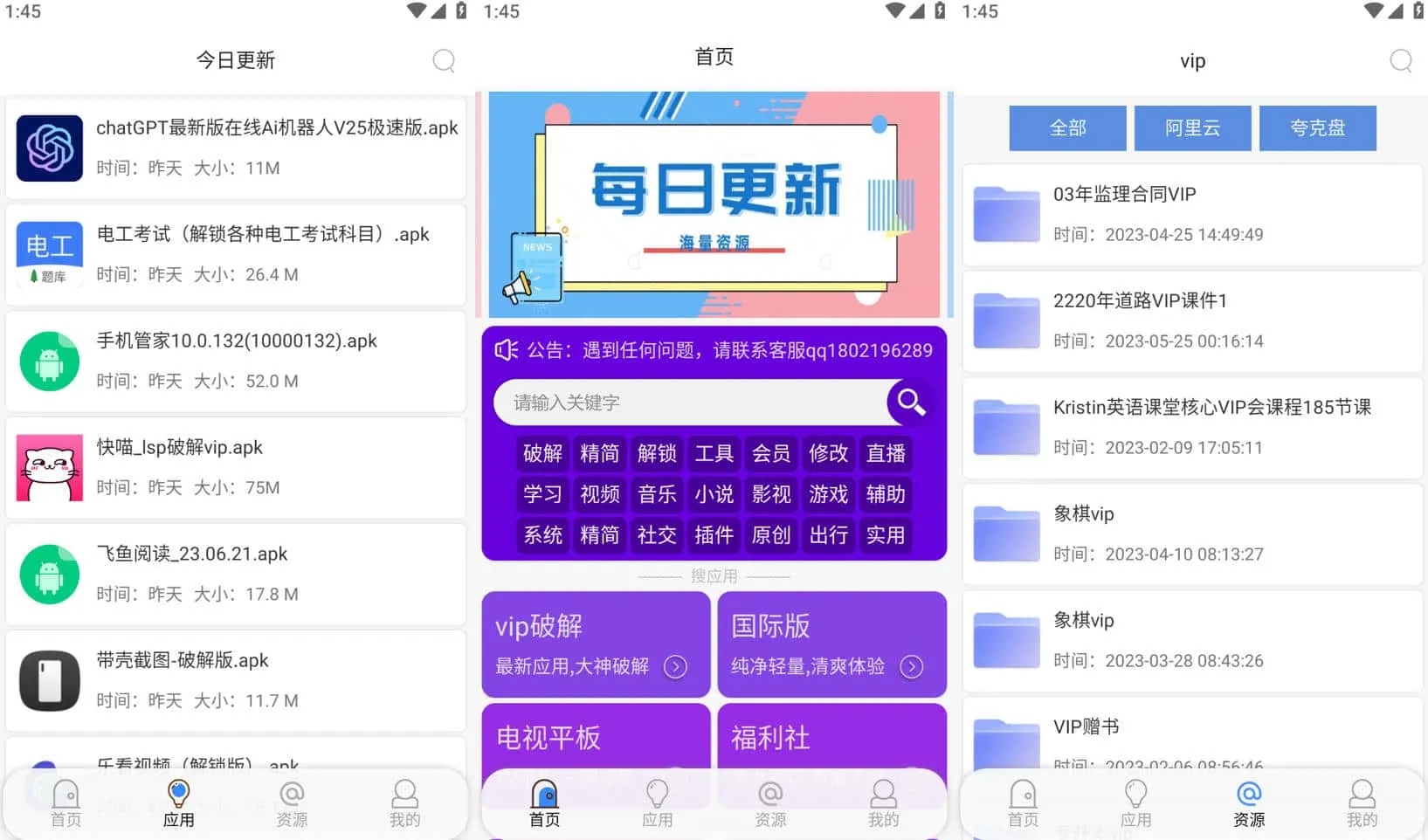Open the 快喵_lsp破解vip apk entry
Viewport: 1428px width, 840px height.
236,467
